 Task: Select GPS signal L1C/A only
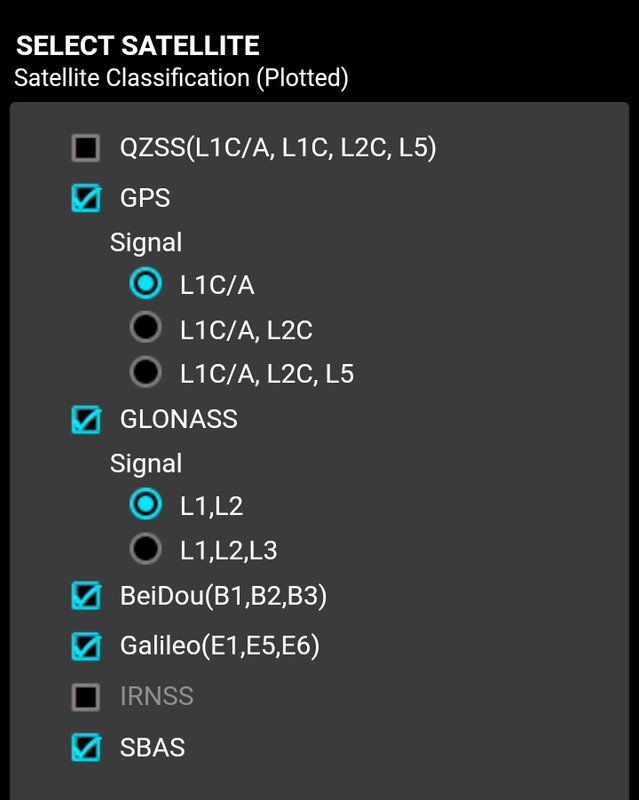click(x=146, y=285)
